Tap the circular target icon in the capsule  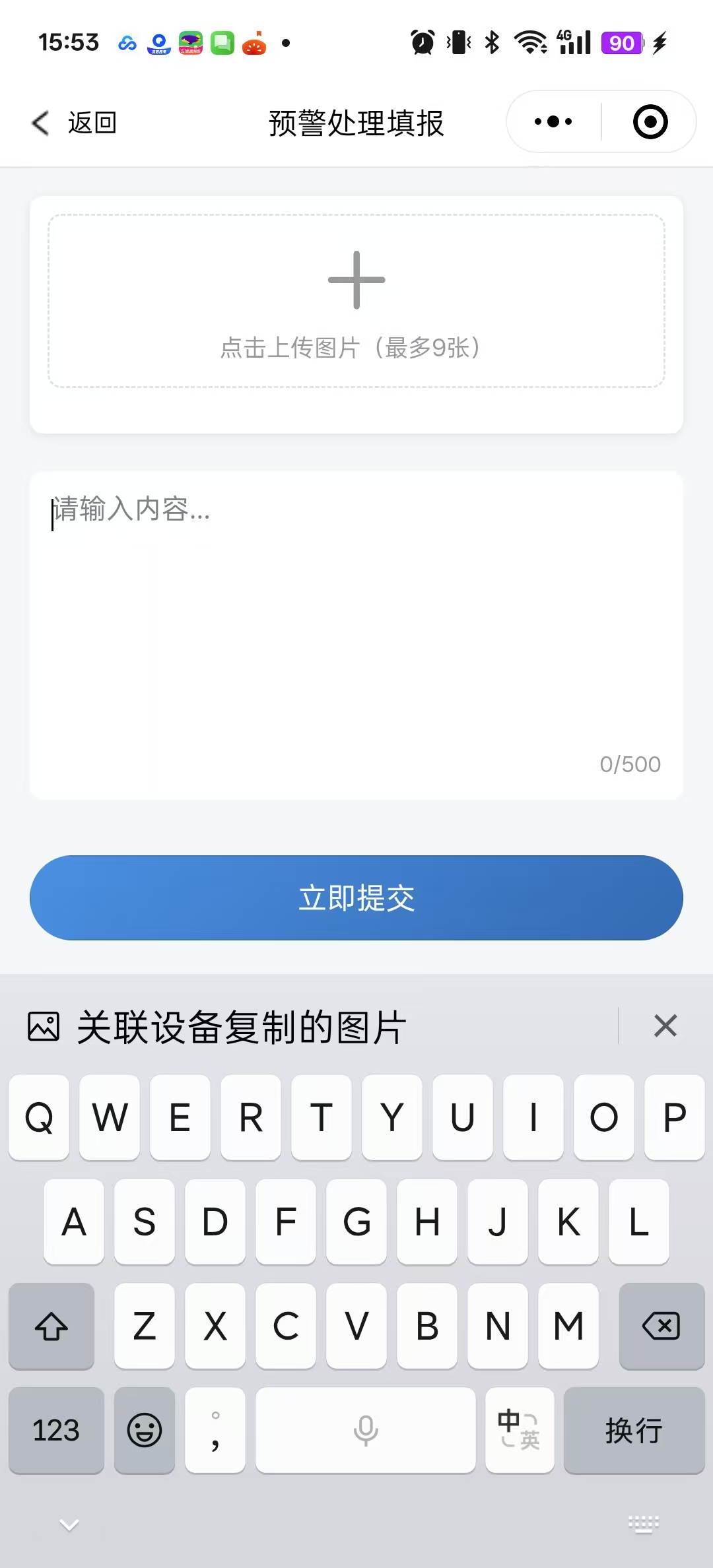point(650,122)
